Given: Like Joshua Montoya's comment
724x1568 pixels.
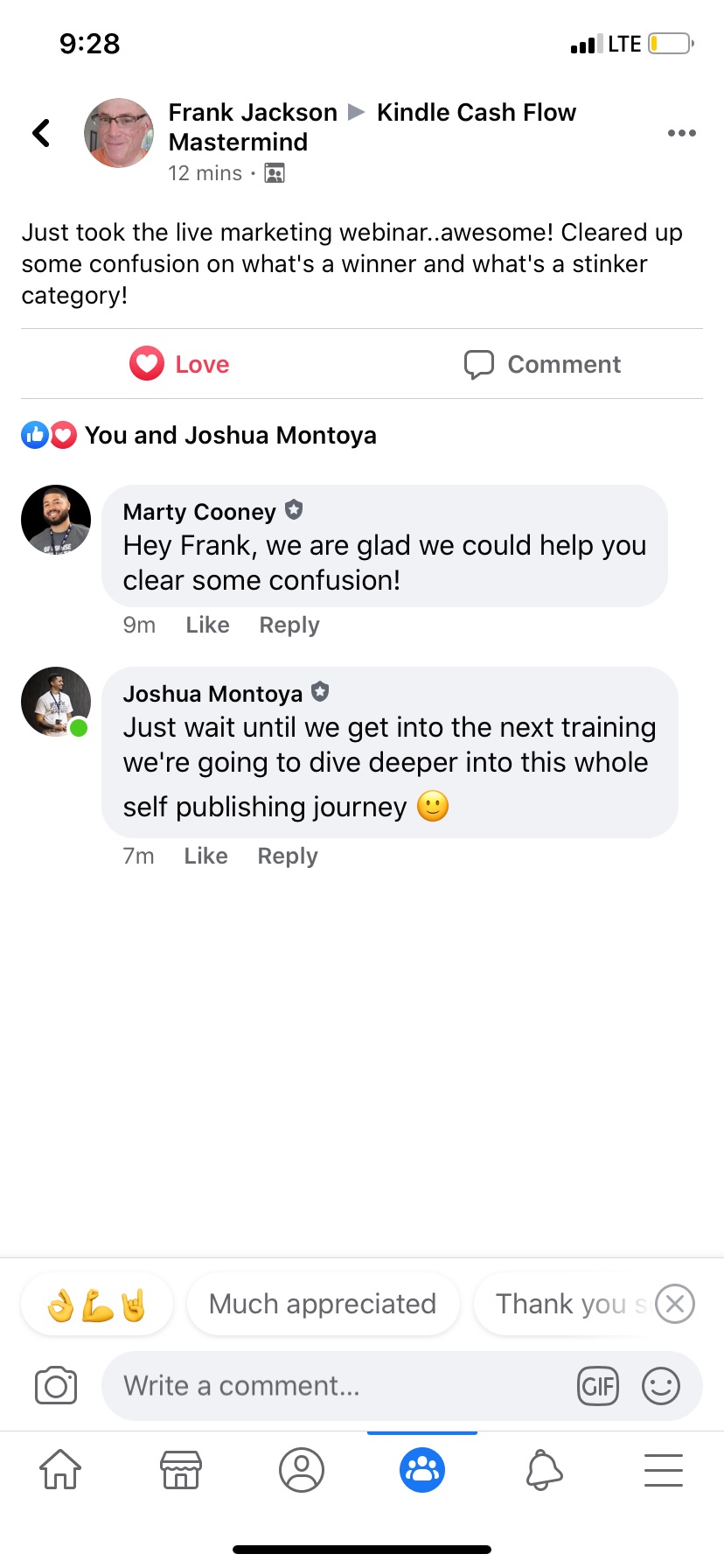Looking at the screenshot, I should (x=205, y=856).
